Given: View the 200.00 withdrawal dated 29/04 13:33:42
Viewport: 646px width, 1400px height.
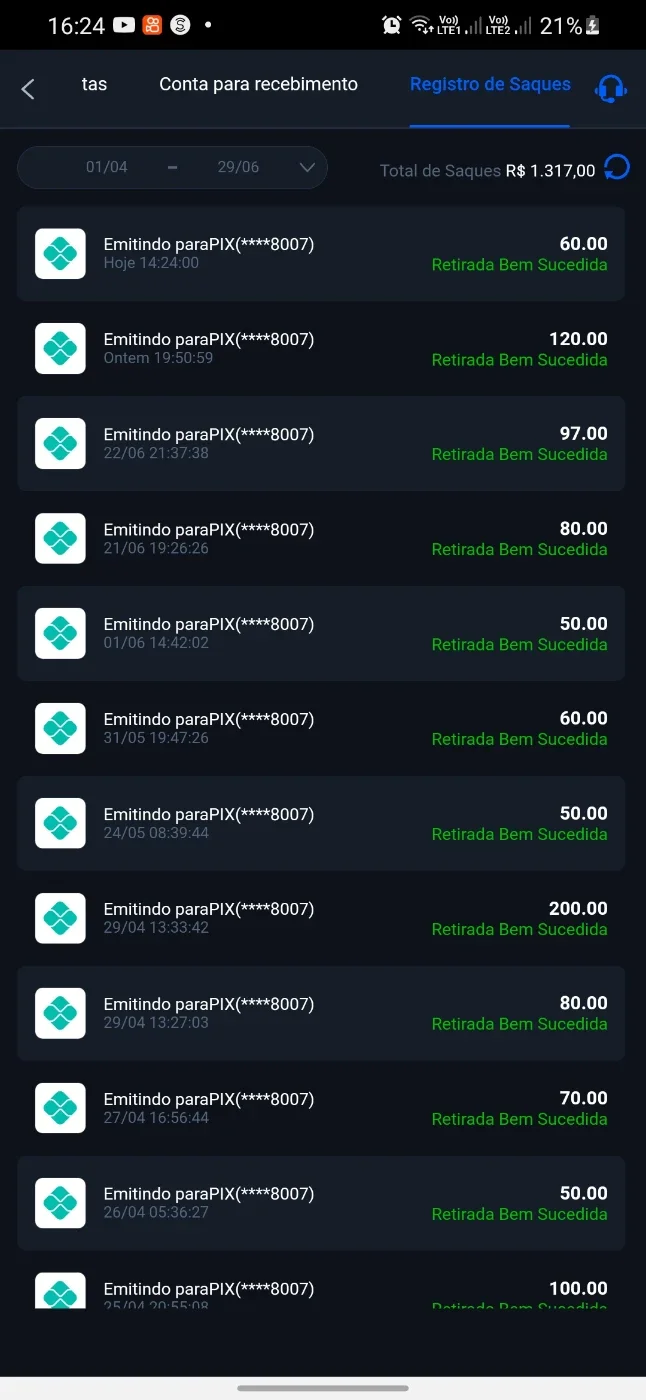Looking at the screenshot, I should 321,919.
